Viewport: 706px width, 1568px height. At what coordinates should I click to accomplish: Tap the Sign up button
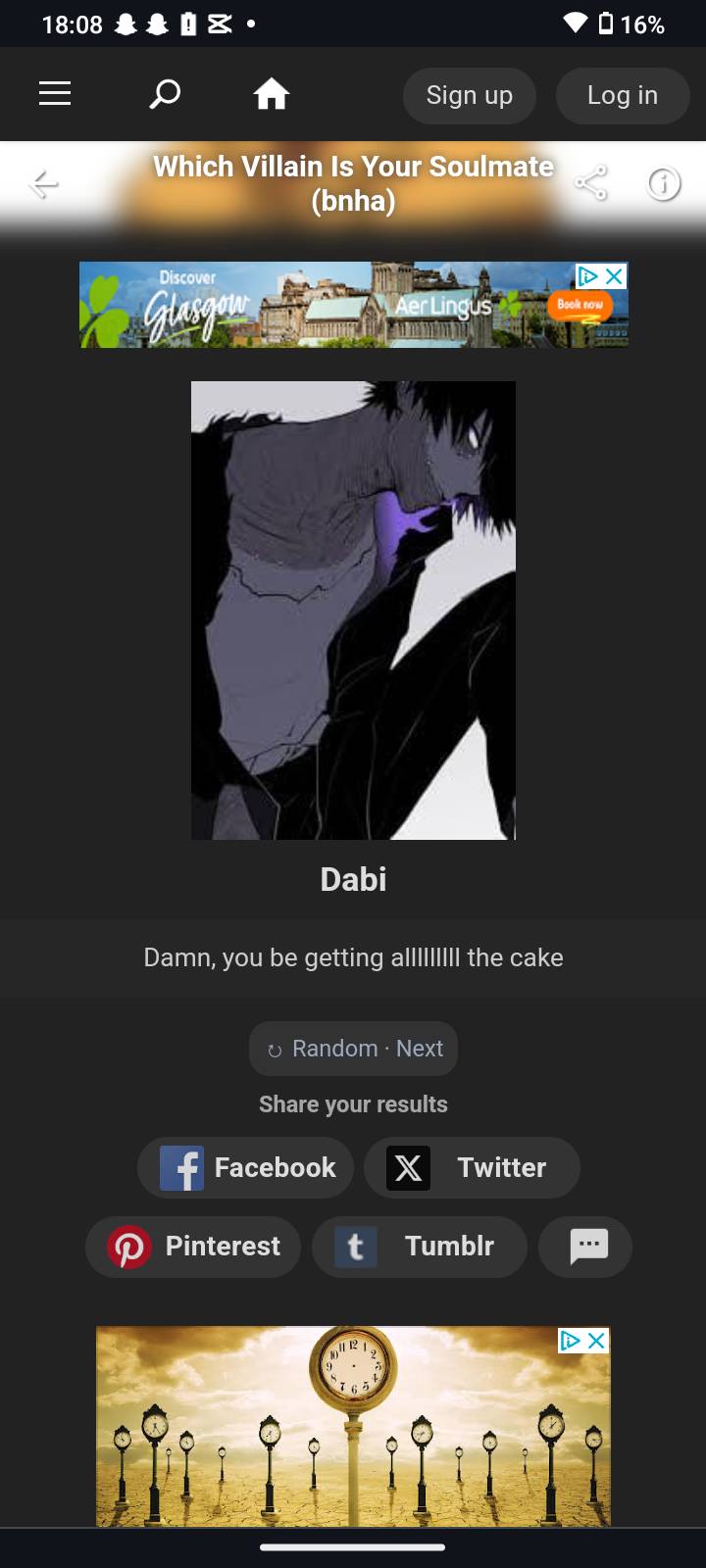[469, 95]
